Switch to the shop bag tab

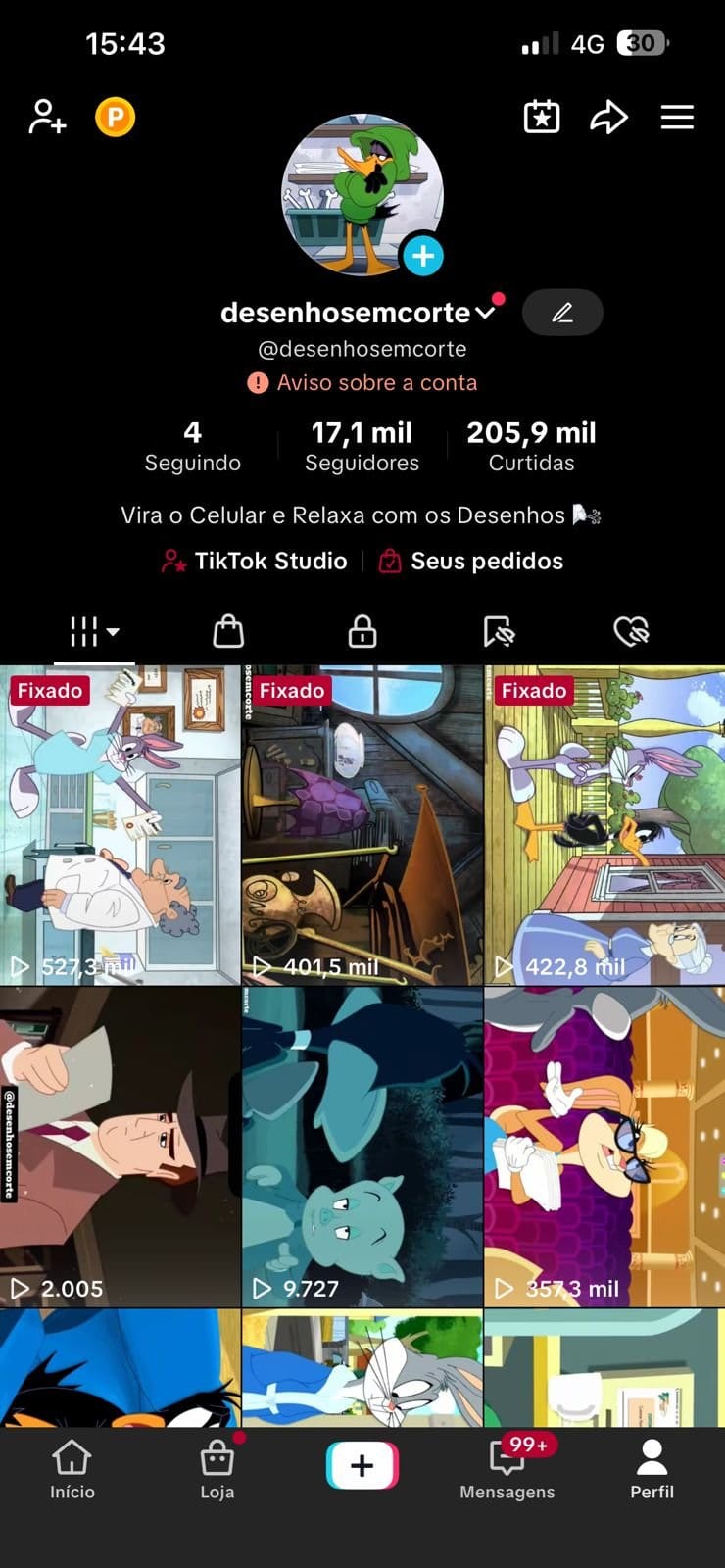228,632
